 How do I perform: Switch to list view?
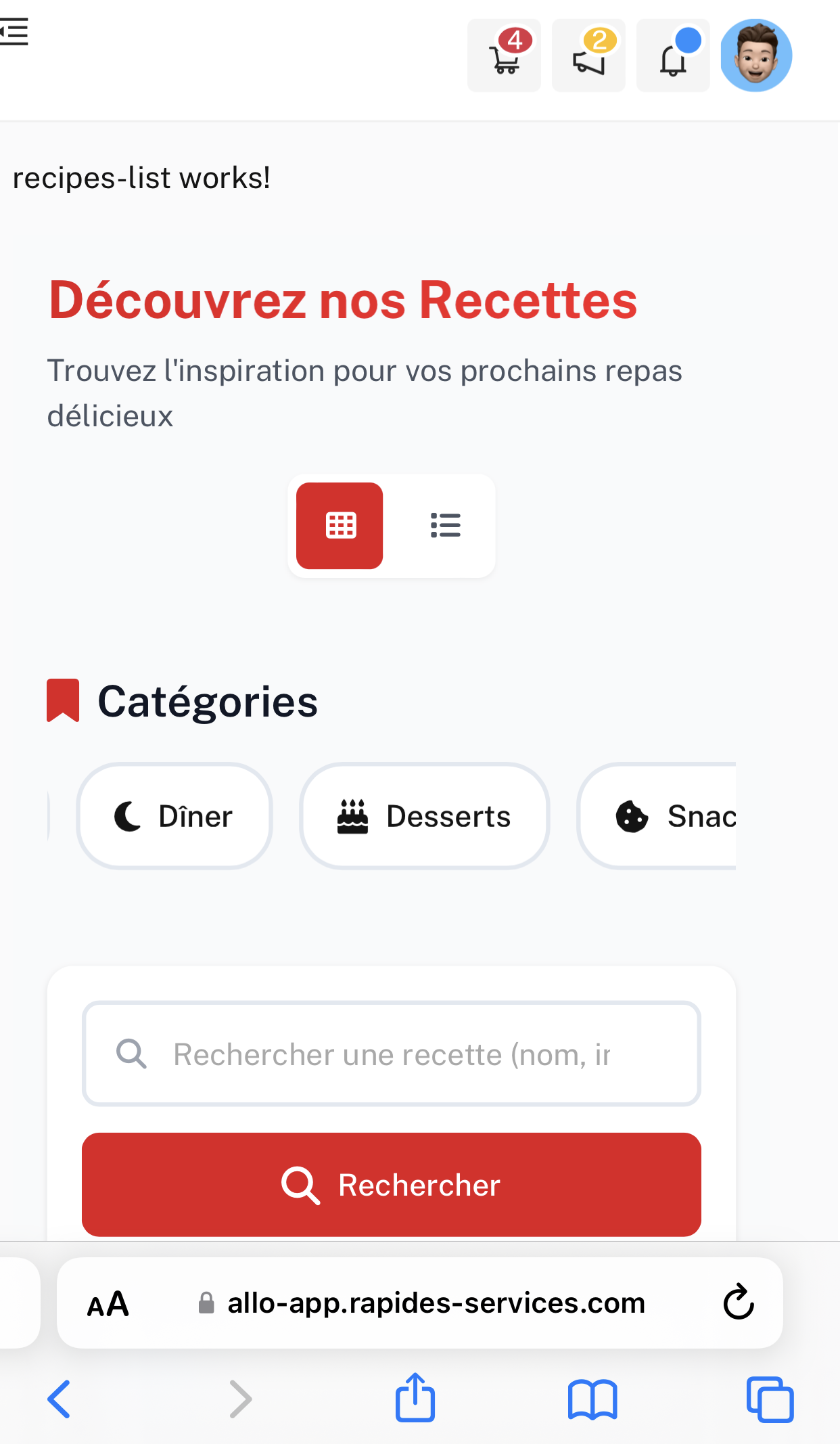(x=445, y=526)
